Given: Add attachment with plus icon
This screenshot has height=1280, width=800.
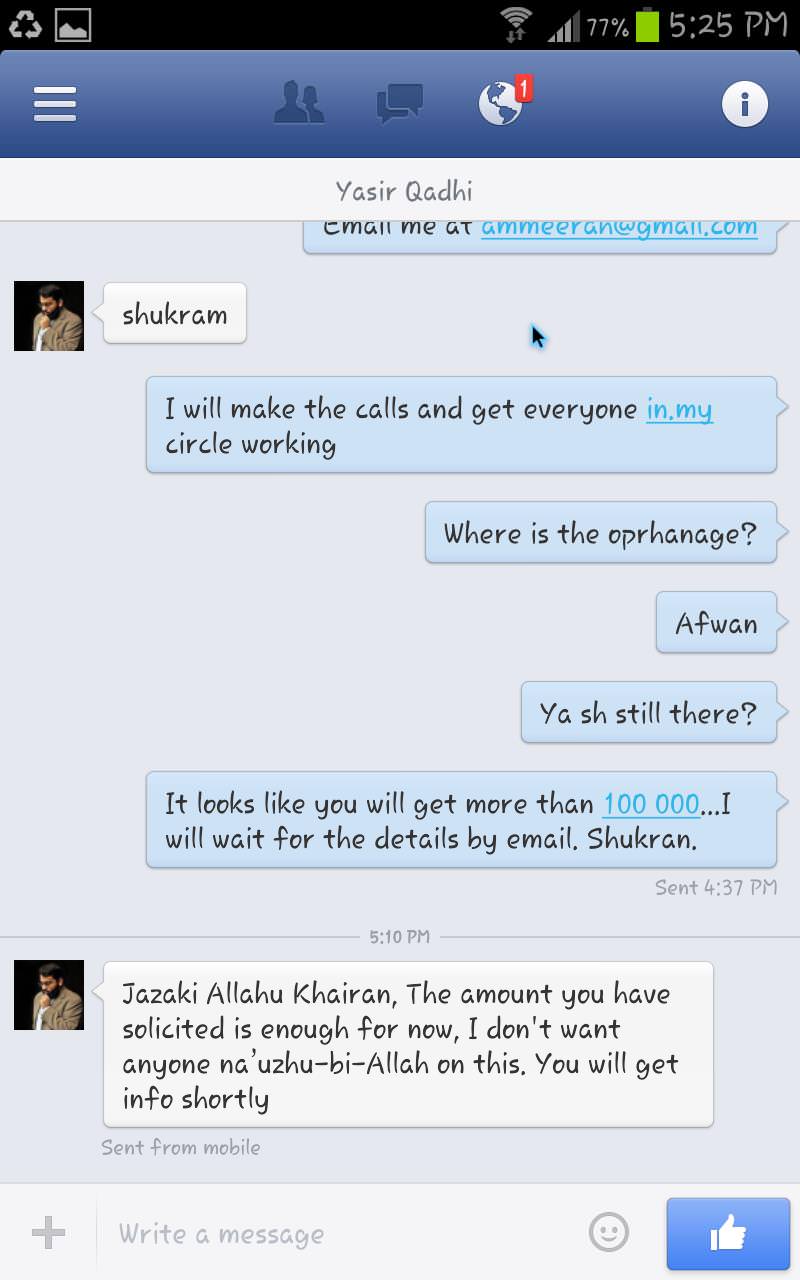Looking at the screenshot, I should click(48, 1233).
